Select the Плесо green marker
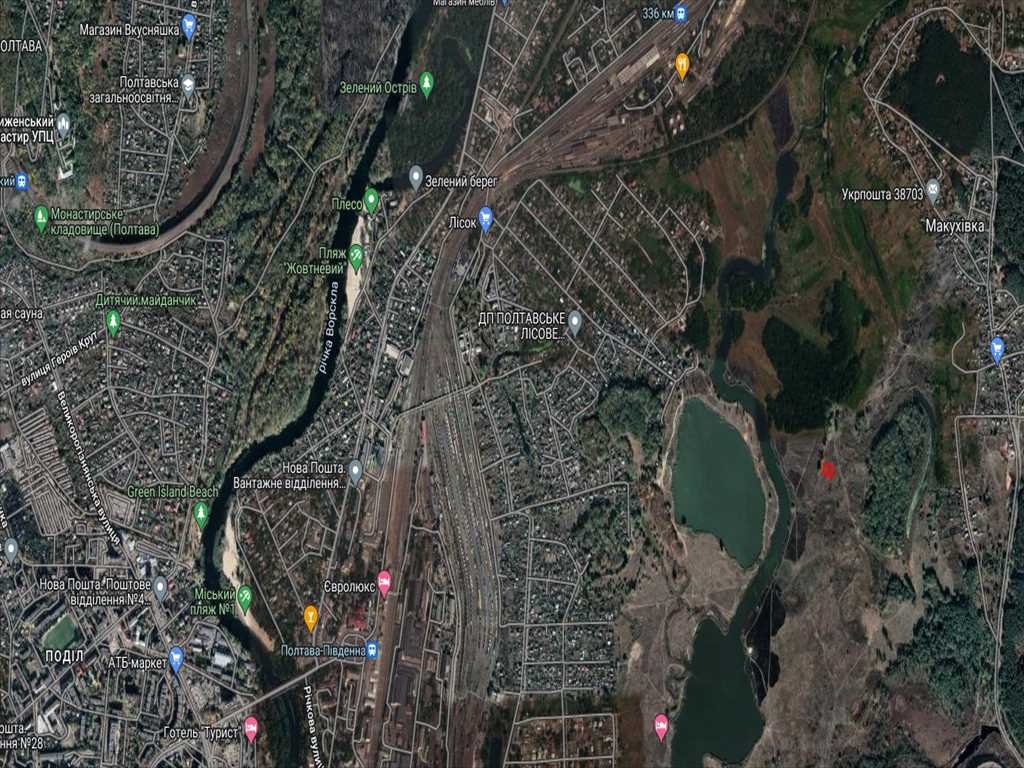This screenshot has width=1024, height=768. pyautogui.click(x=371, y=199)
